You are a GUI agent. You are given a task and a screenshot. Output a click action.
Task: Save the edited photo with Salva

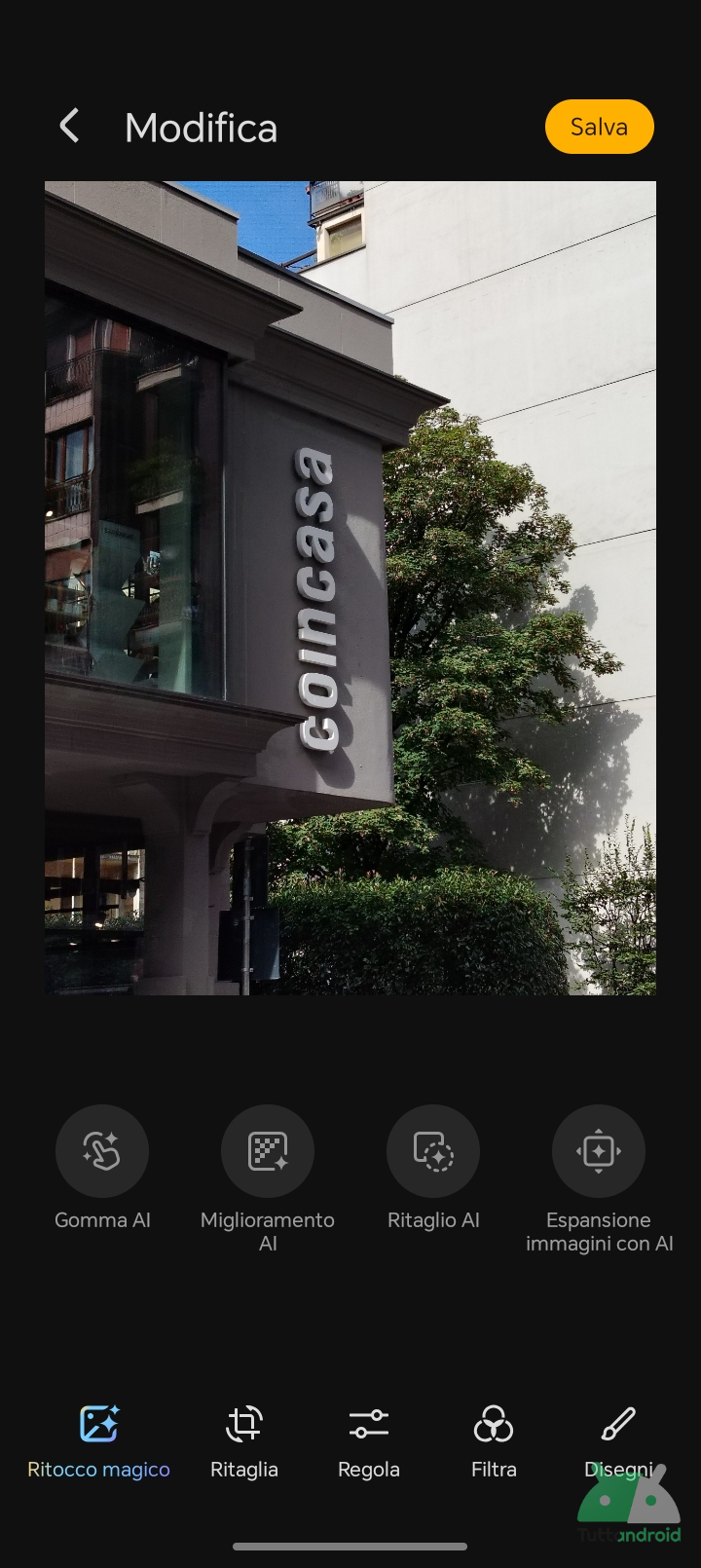point(599,127)
